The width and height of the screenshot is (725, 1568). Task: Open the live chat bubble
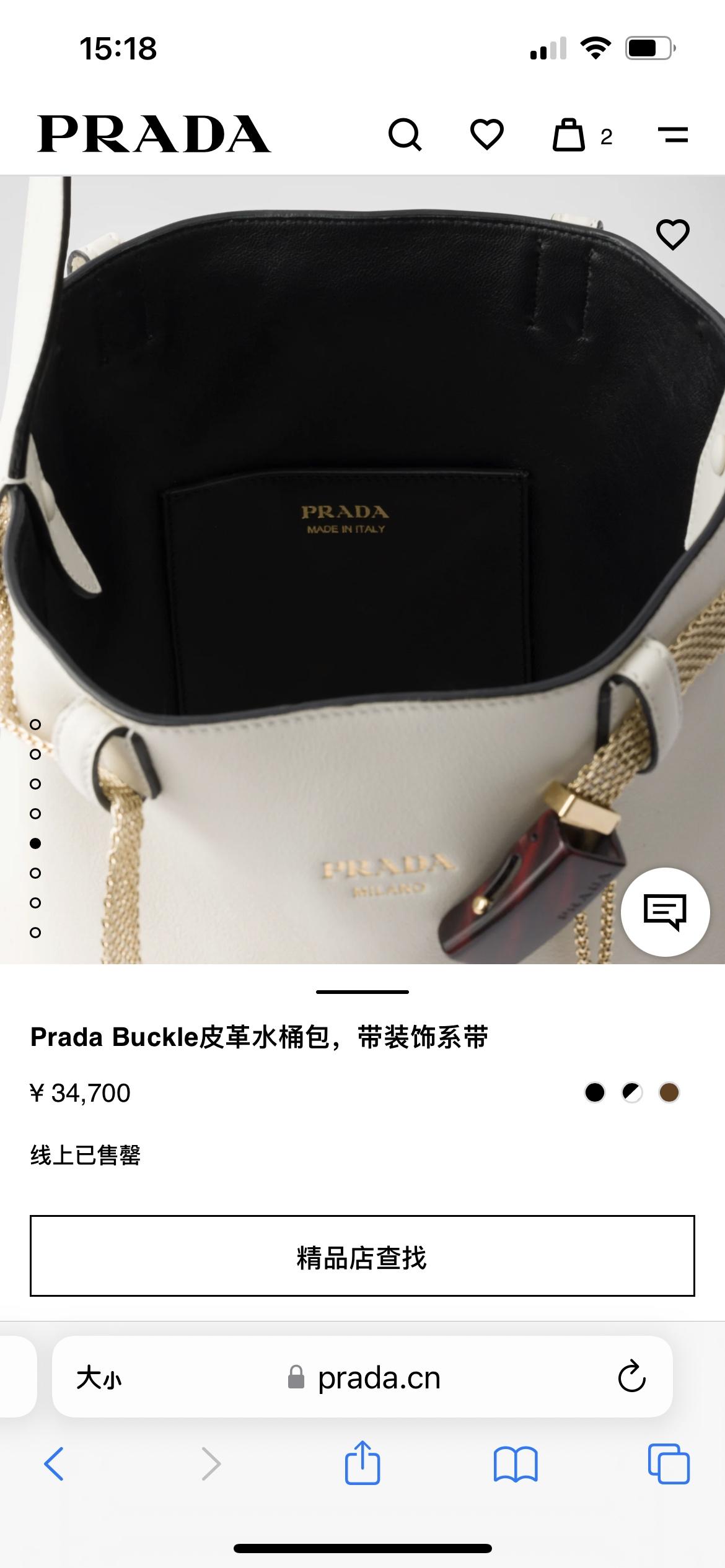tap(665, 912)
